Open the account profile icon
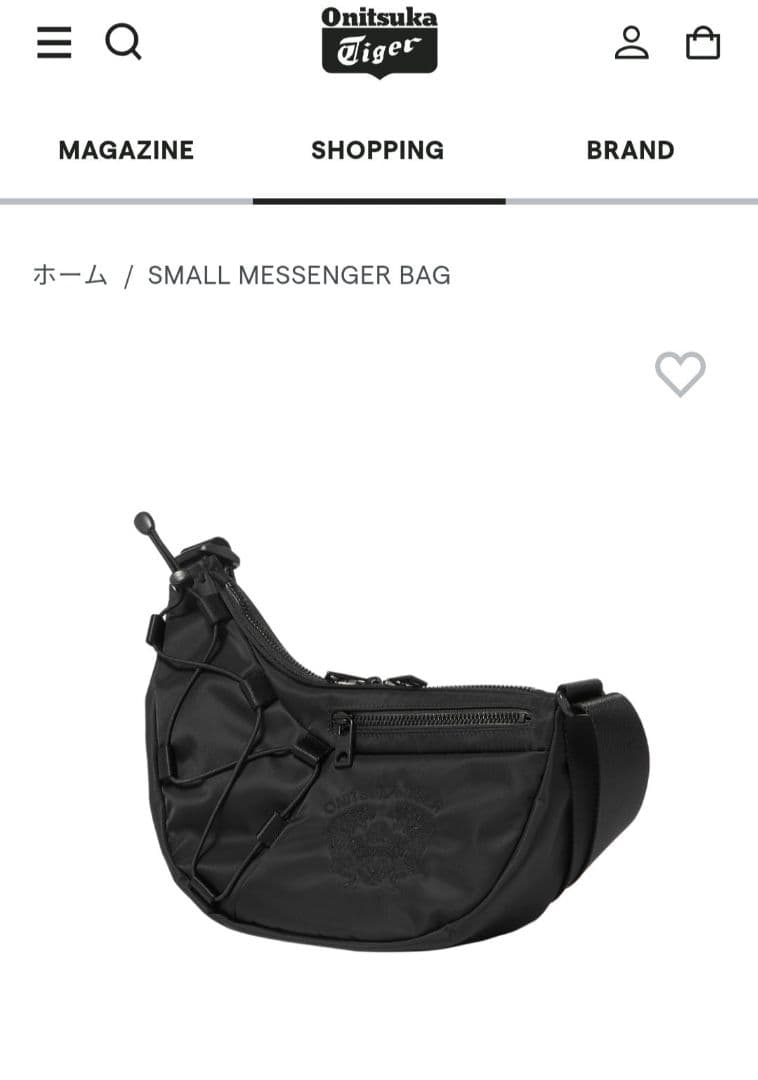758x1080 pixels. [631, 42]
